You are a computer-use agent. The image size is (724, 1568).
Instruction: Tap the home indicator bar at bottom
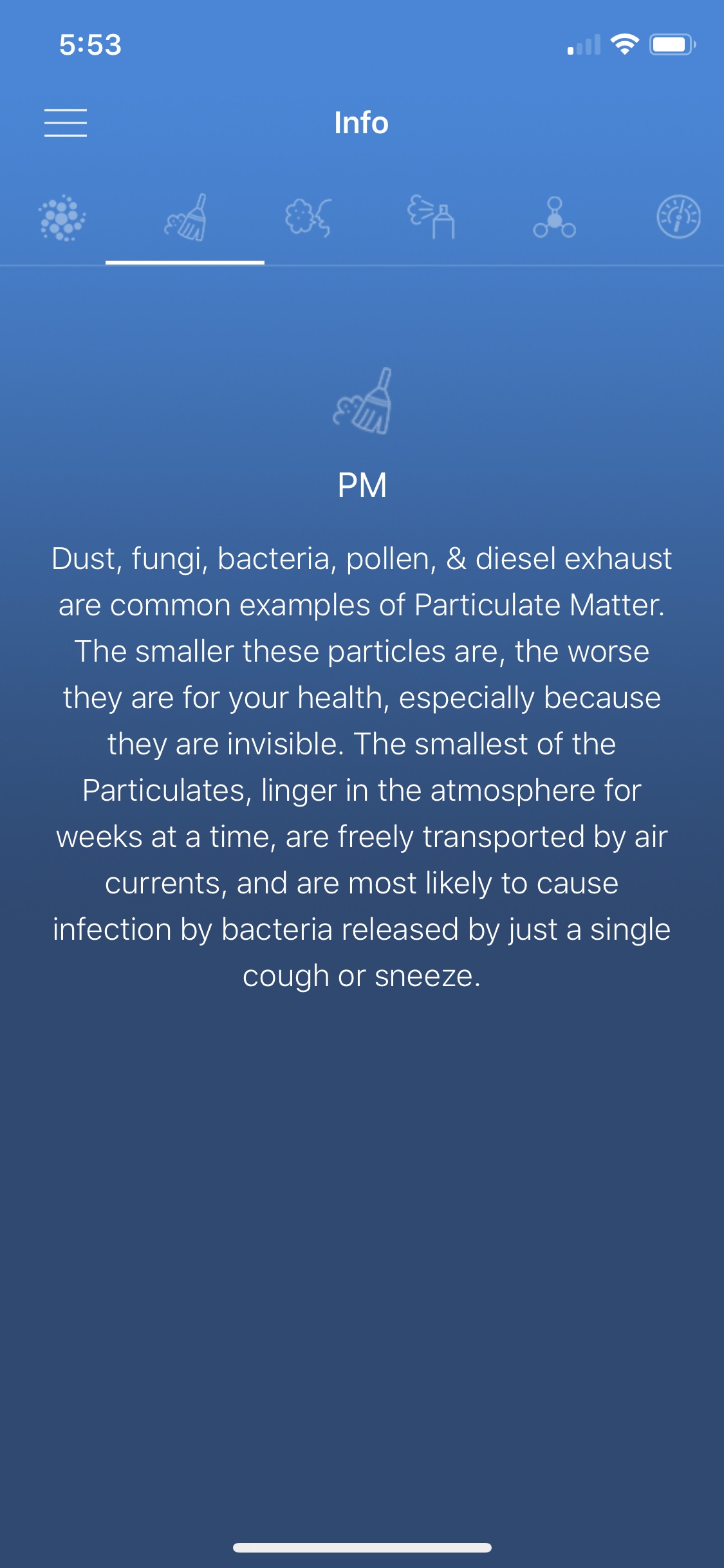click(x=362, y=1547)
